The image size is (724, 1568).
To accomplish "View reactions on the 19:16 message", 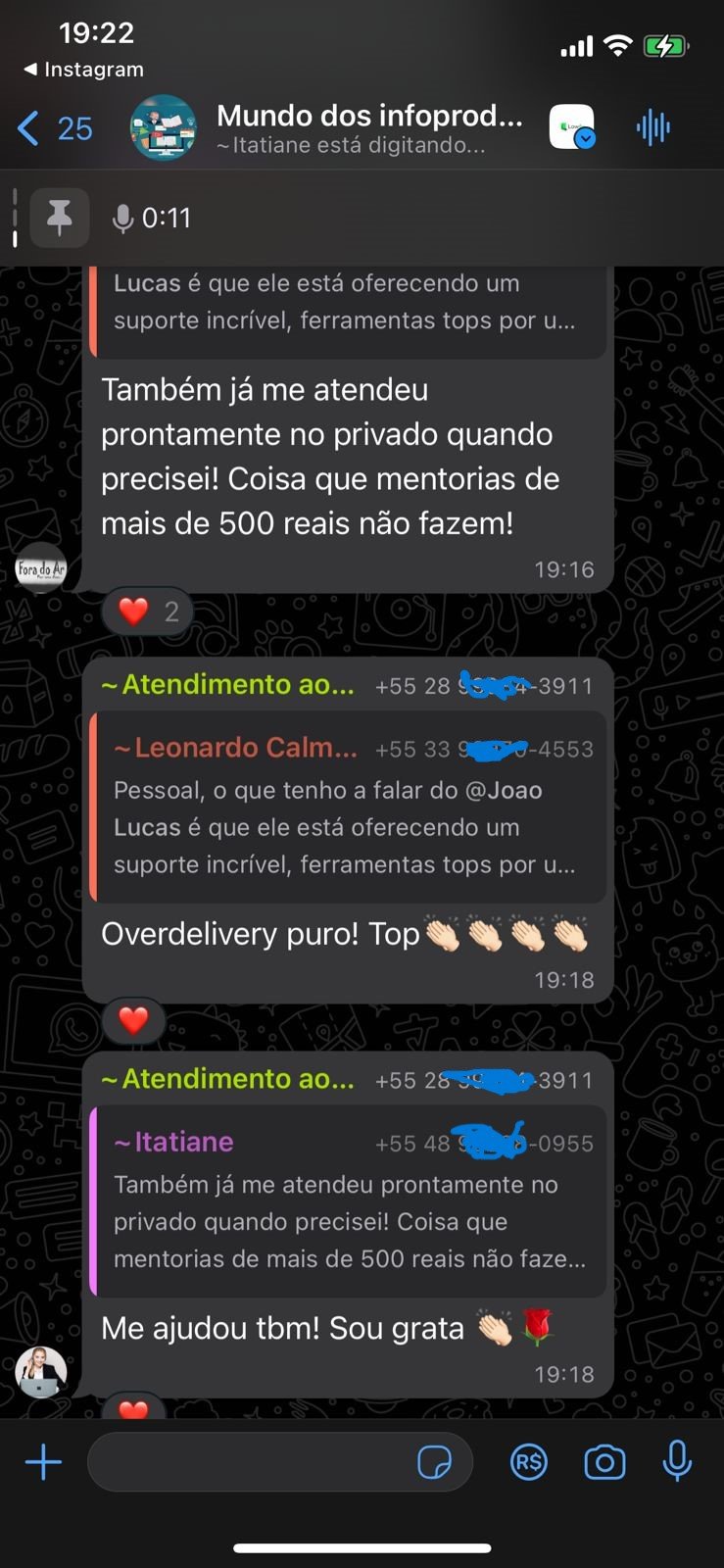I will click(148, 612).
